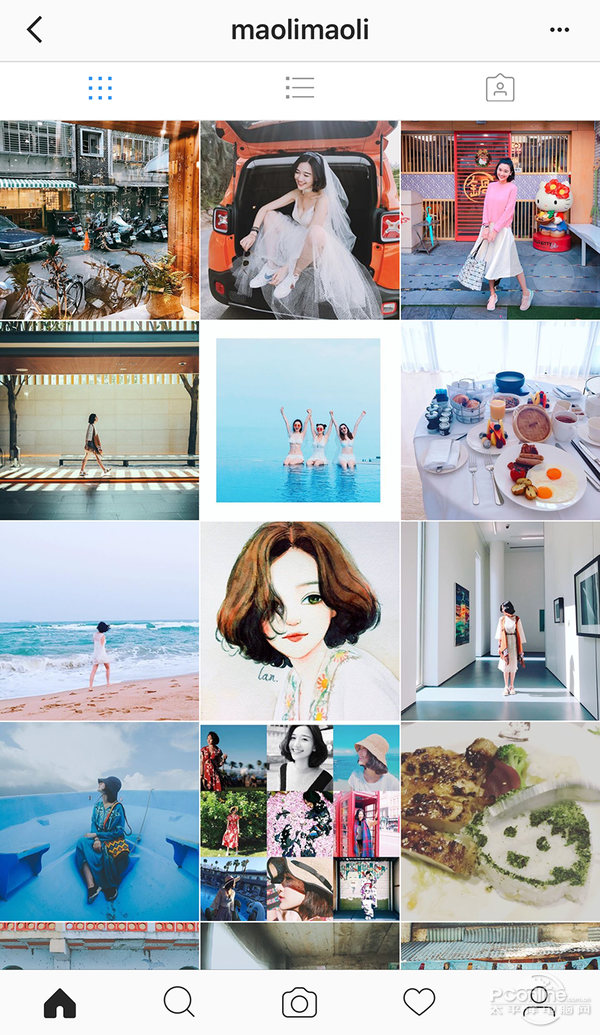Open the street with scooters photo
Screen dimensions: 600x1035
pos(99,220)
